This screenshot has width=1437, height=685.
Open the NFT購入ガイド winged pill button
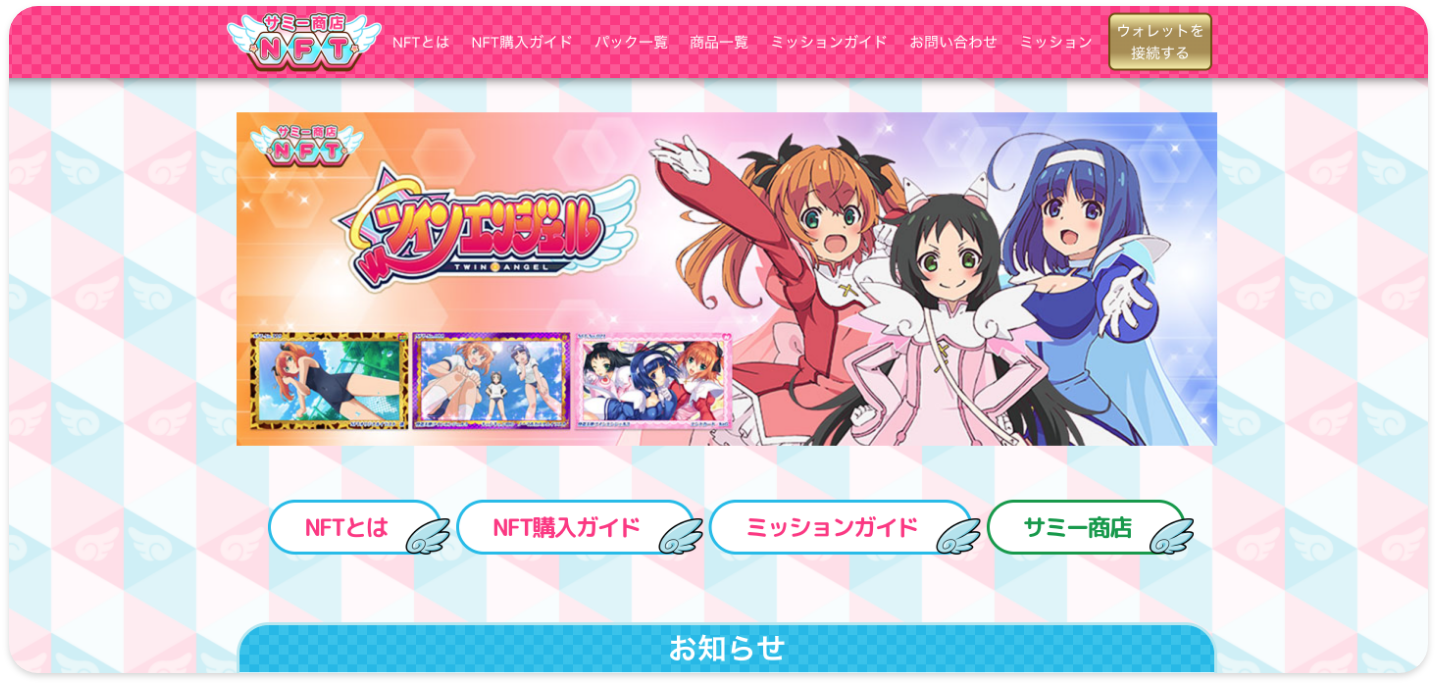pos(566,527)
